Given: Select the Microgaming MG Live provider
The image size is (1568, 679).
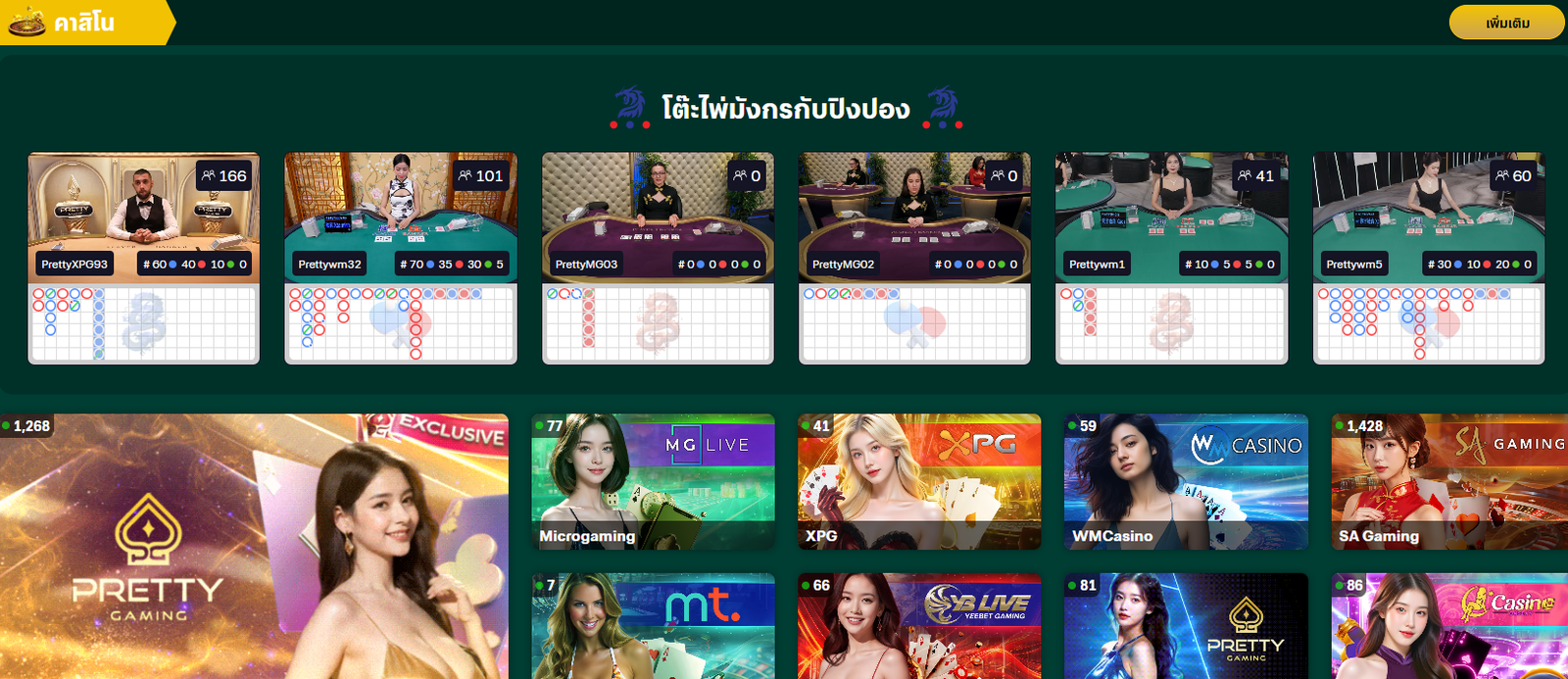Looking at the screenshot, I should point(653,481).
